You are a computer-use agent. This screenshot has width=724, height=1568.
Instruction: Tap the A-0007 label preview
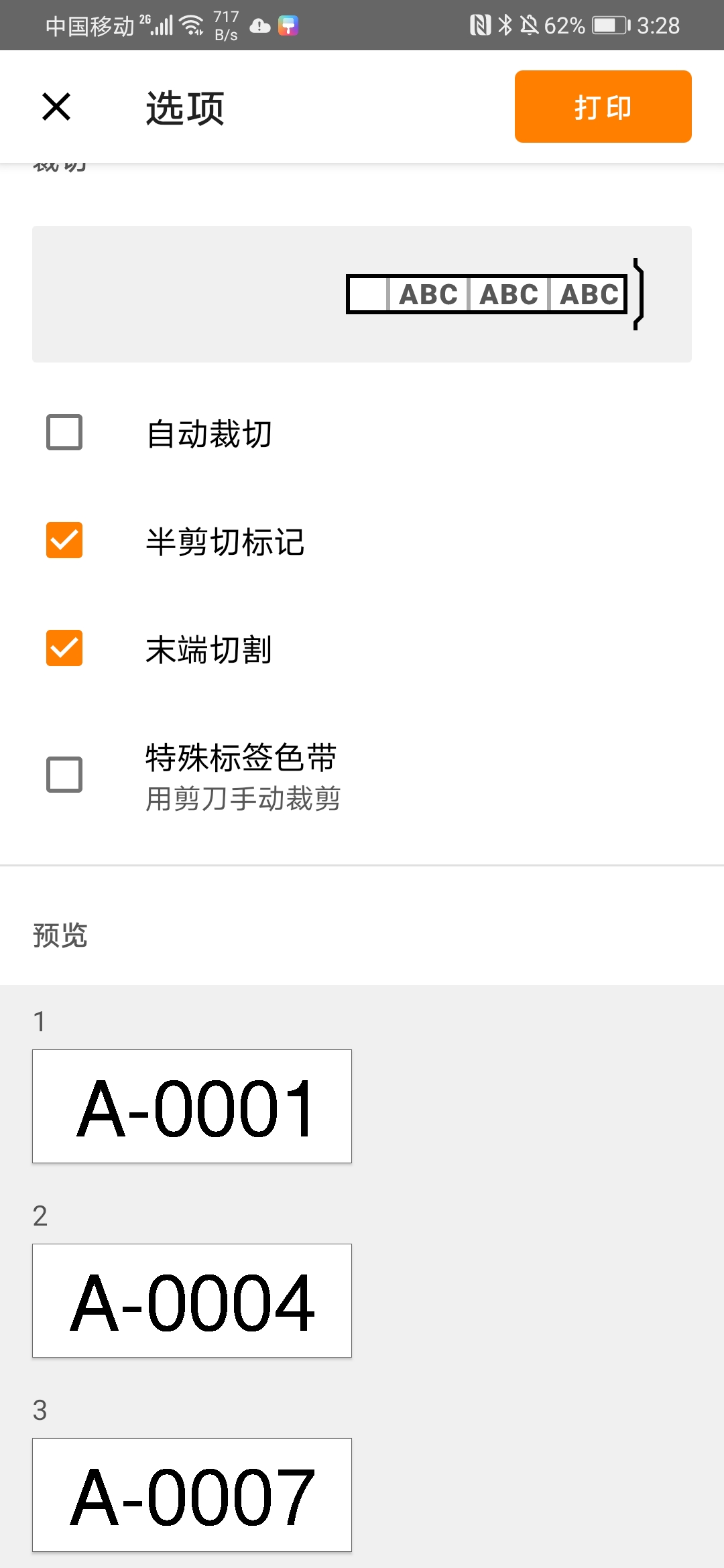pos(191,1494)
